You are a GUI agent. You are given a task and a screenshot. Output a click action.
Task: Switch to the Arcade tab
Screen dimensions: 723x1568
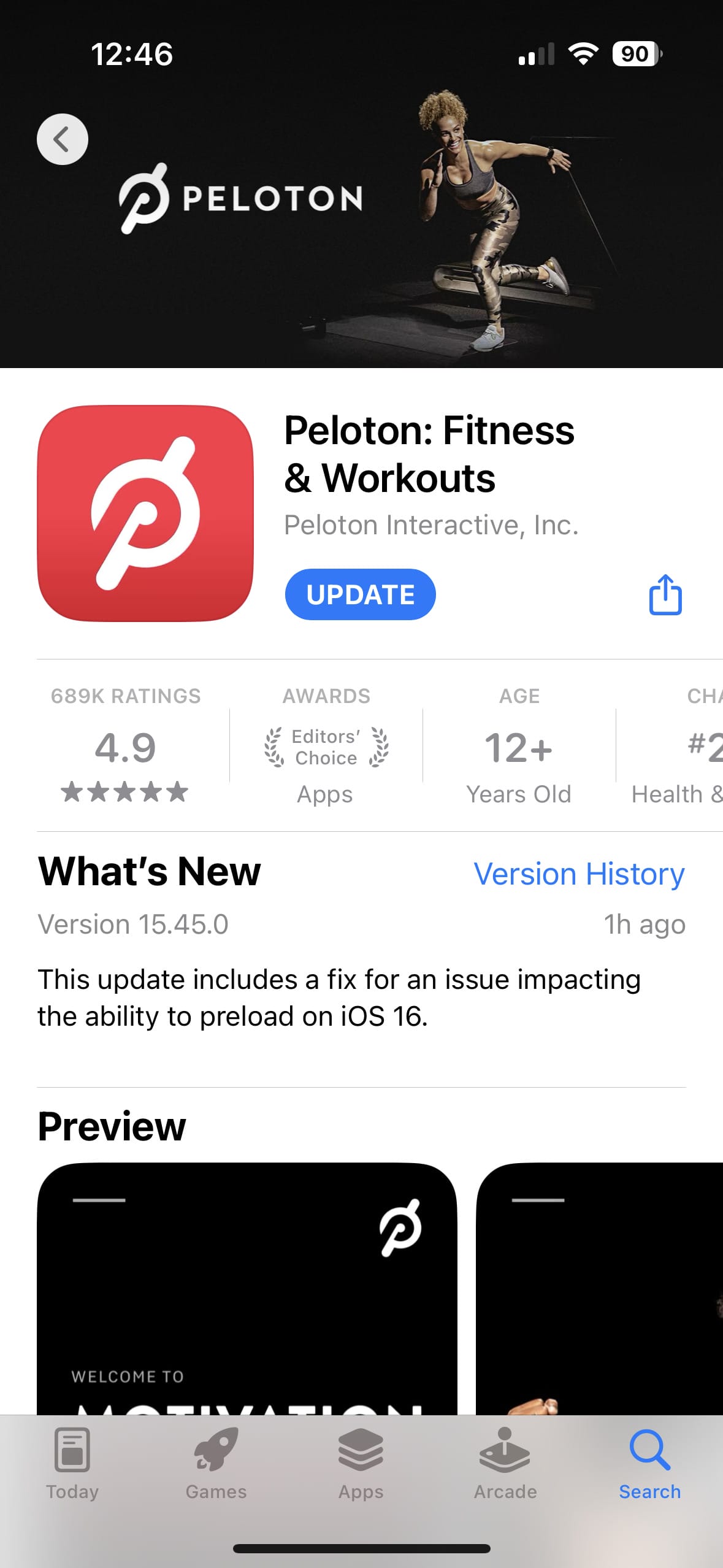(x=505, y=1464)
